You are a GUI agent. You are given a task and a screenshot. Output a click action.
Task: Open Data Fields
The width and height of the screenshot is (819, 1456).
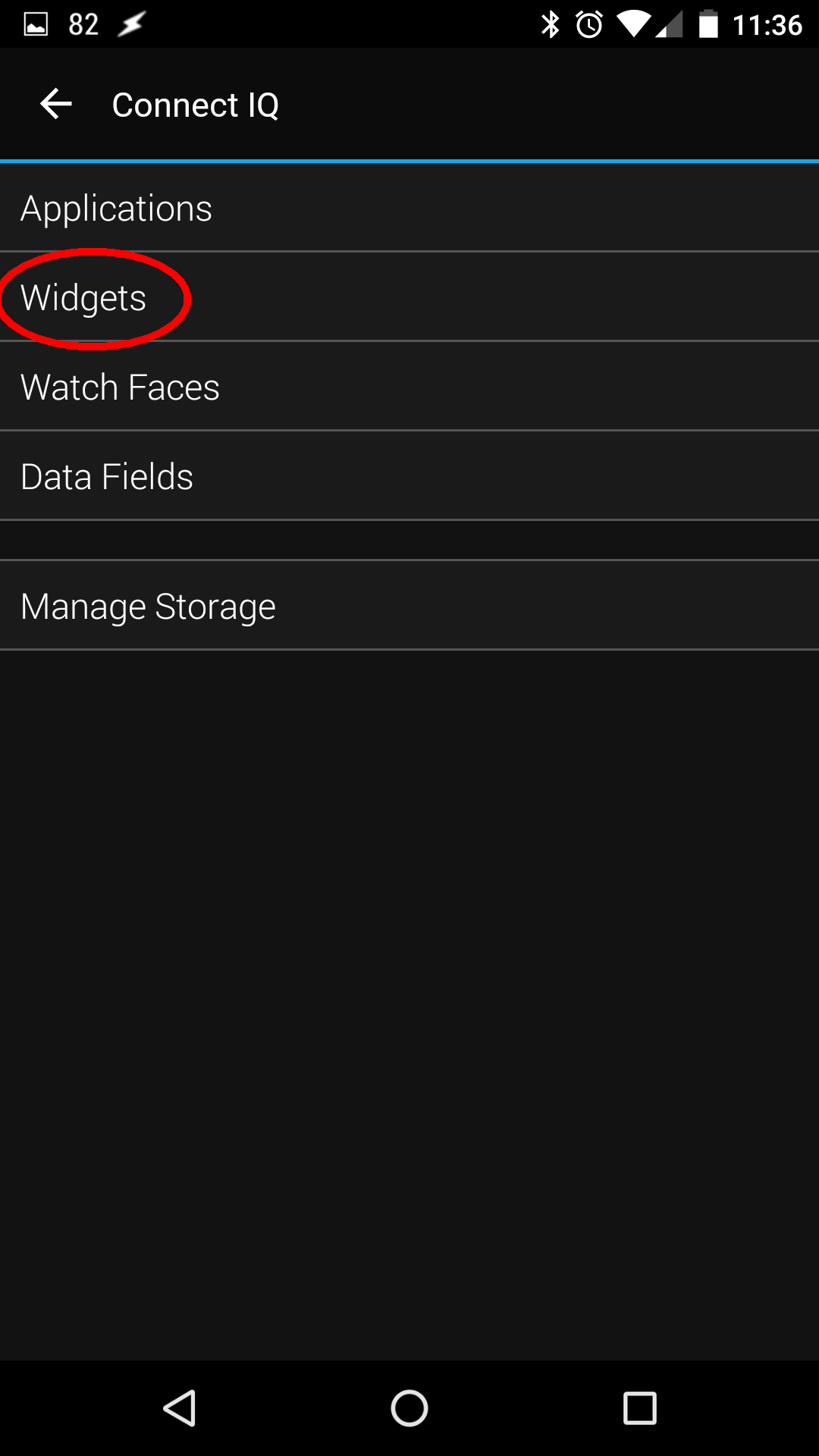[409, 475]
